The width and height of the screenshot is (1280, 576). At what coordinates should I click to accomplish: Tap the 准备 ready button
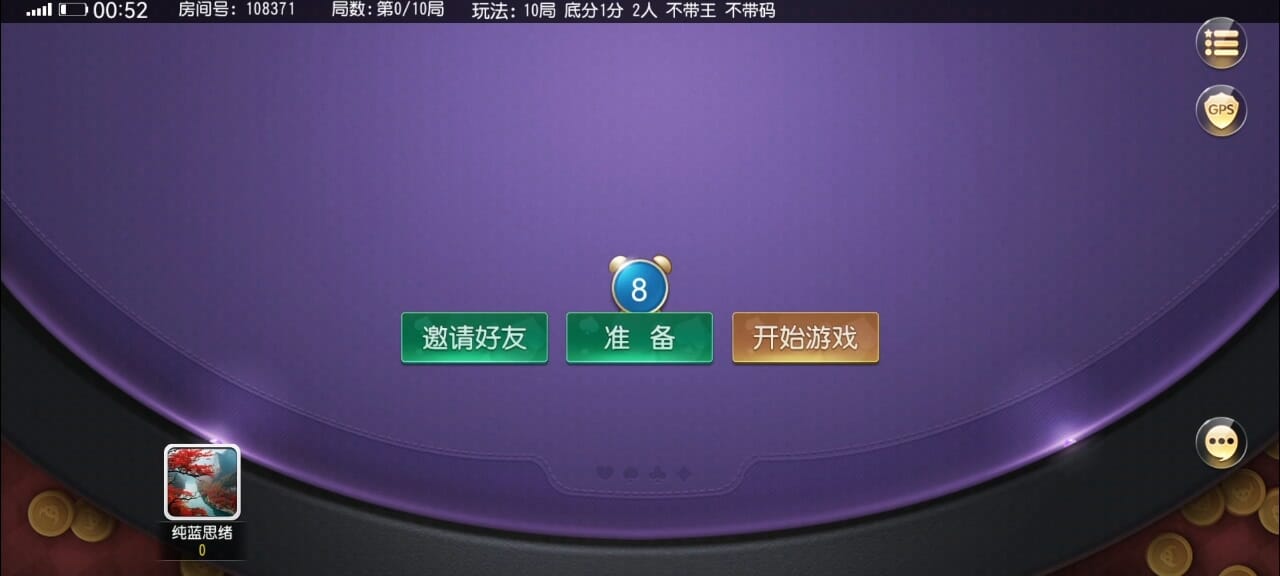coord(639,338)
